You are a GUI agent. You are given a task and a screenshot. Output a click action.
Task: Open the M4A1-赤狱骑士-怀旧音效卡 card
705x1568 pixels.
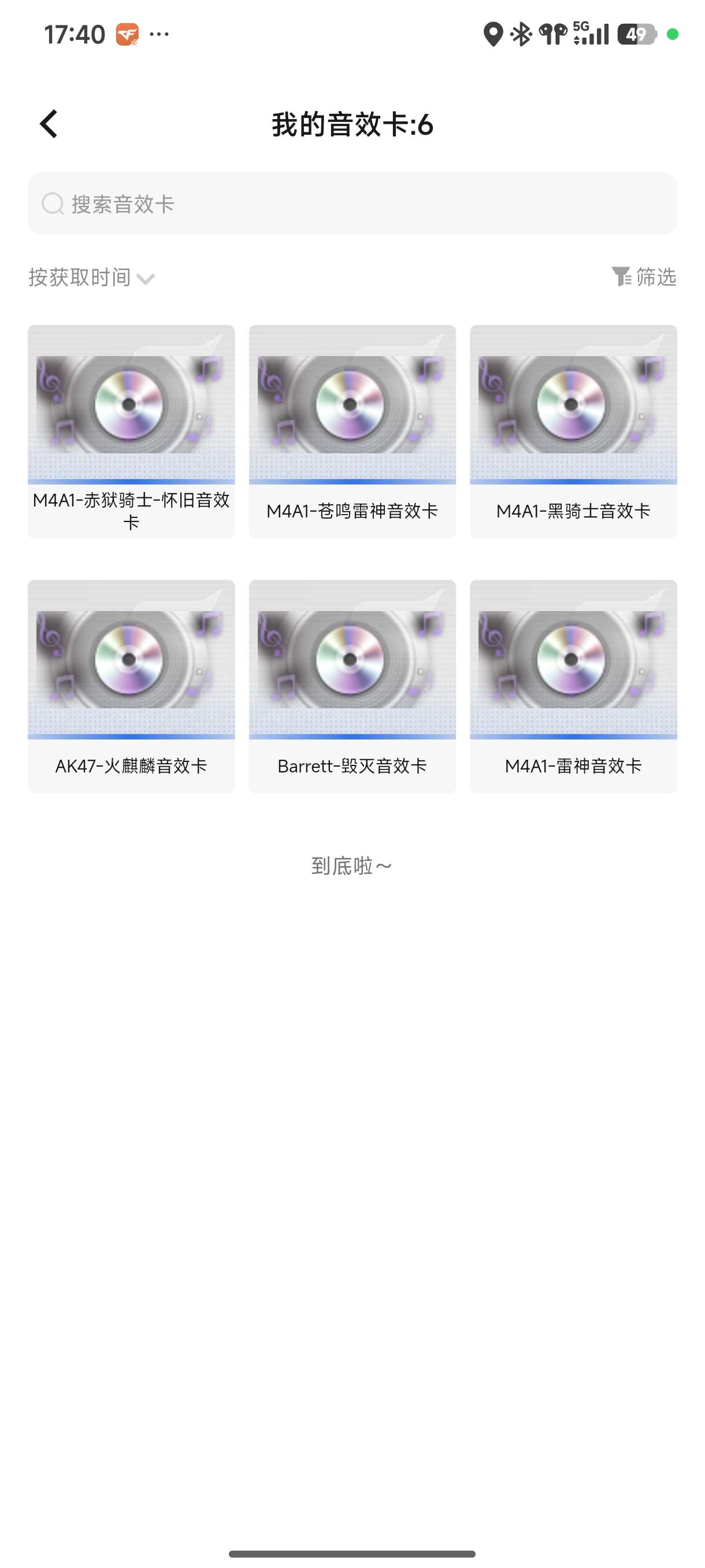pos(131,431)
